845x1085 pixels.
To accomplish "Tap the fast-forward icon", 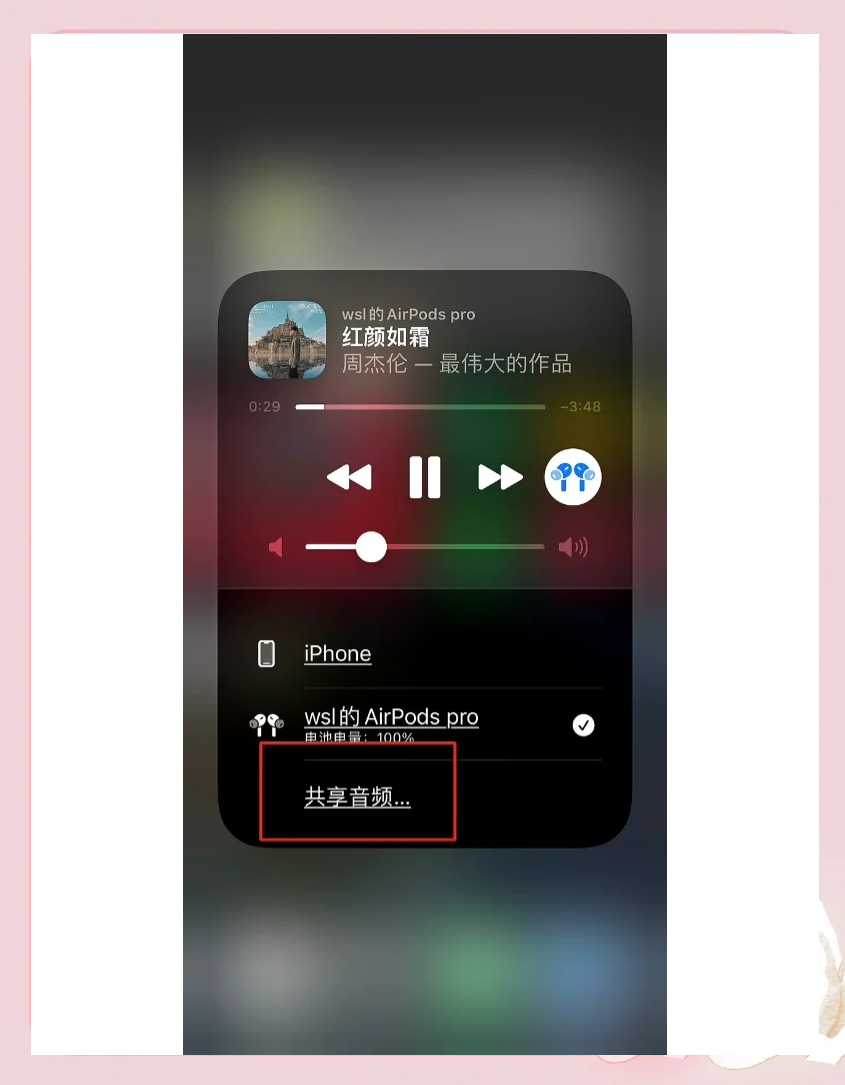I will click(500, 477).
